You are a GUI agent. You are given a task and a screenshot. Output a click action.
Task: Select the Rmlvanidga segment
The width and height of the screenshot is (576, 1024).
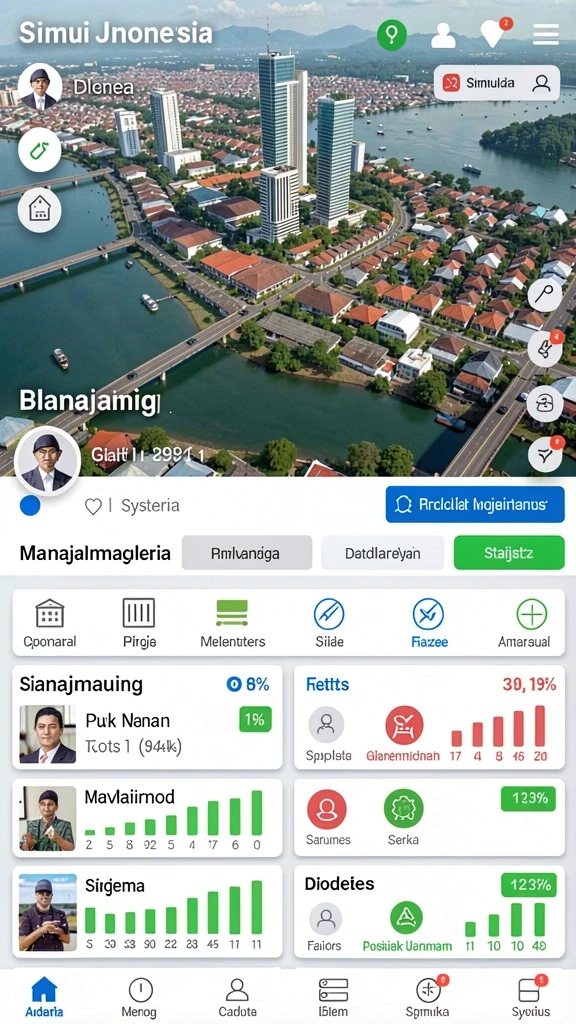[x=246, y=553]
